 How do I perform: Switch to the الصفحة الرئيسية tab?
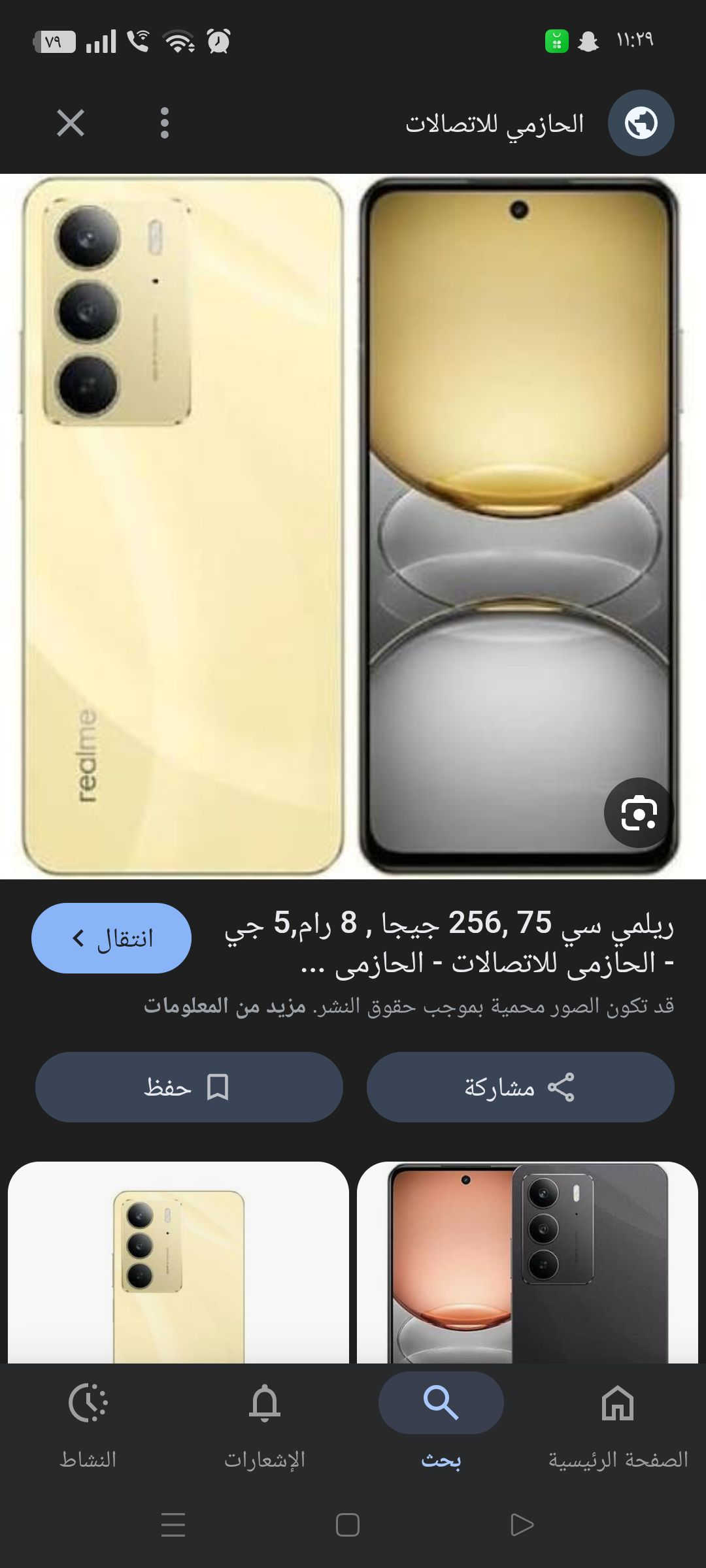click(x=618, y=1424)
